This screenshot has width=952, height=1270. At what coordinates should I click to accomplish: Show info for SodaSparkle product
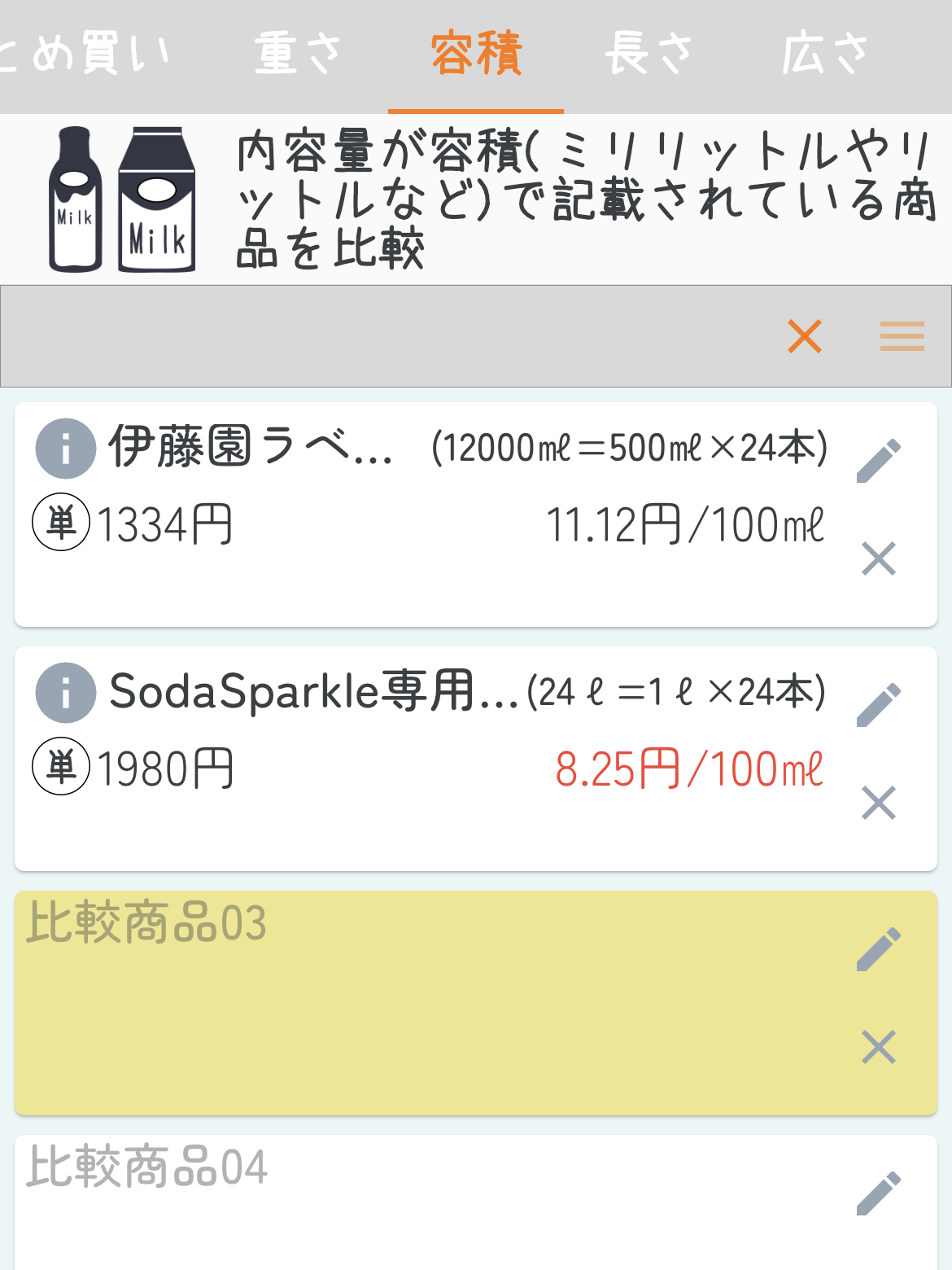(66, 692)
